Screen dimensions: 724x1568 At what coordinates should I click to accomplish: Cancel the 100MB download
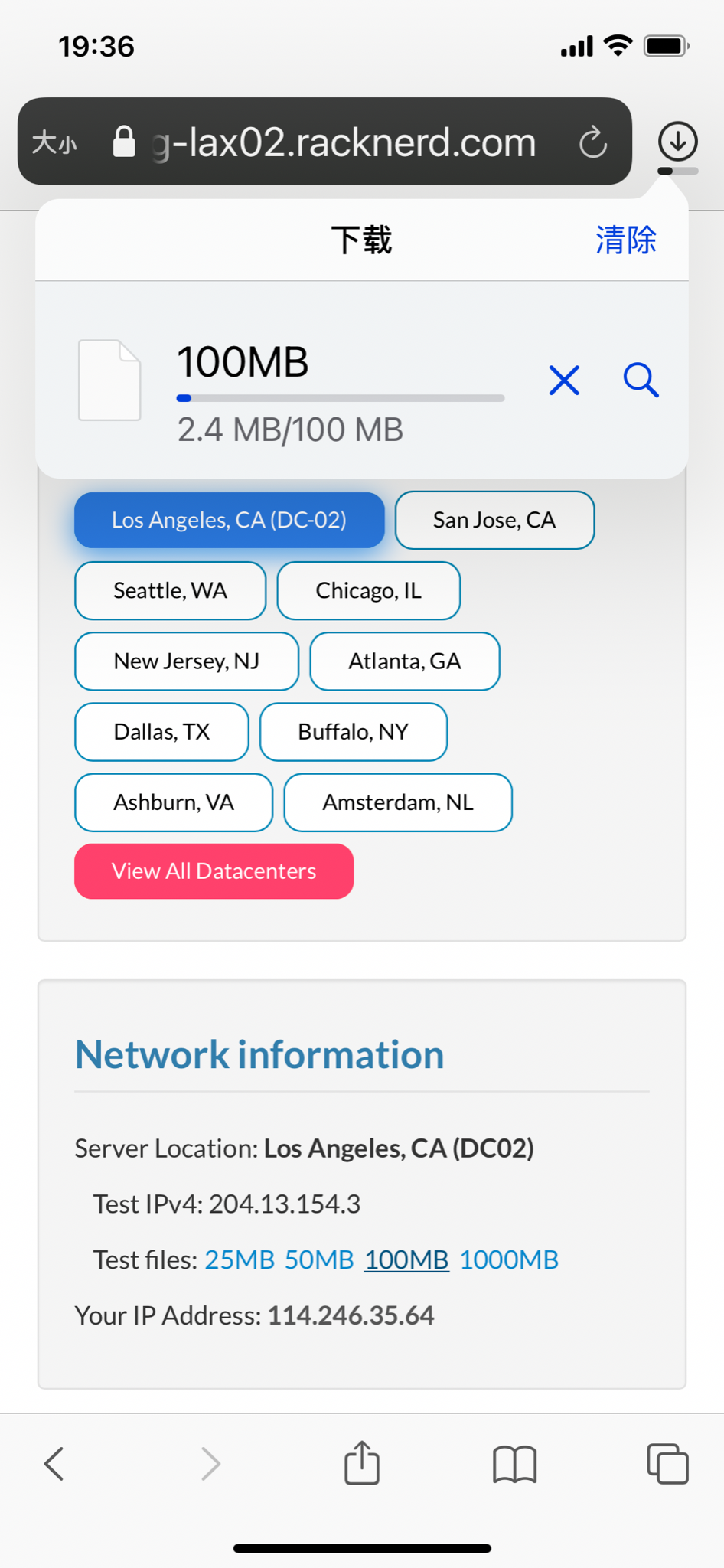tap(564, 381)
